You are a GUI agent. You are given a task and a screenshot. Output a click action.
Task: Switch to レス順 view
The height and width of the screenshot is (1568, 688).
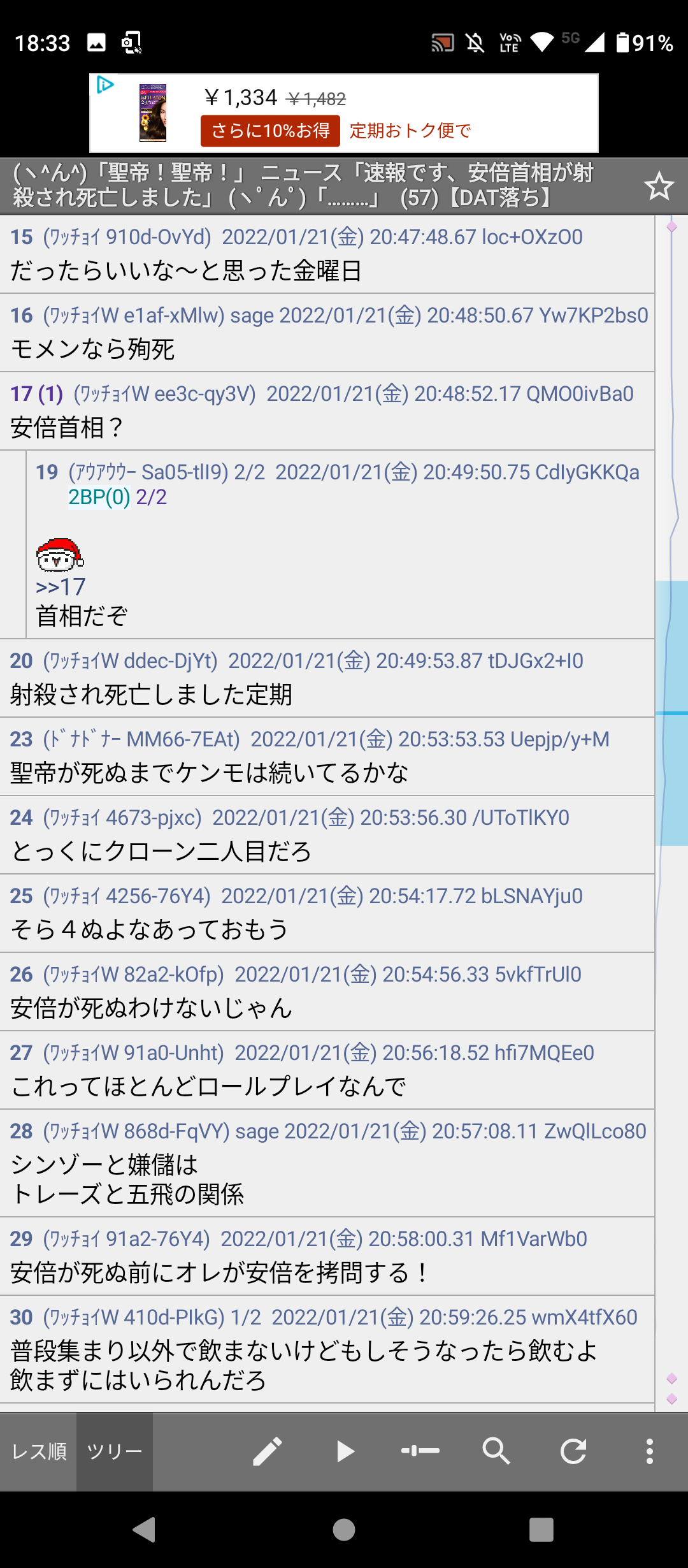pyautogui.click(x=39, y=1451)
